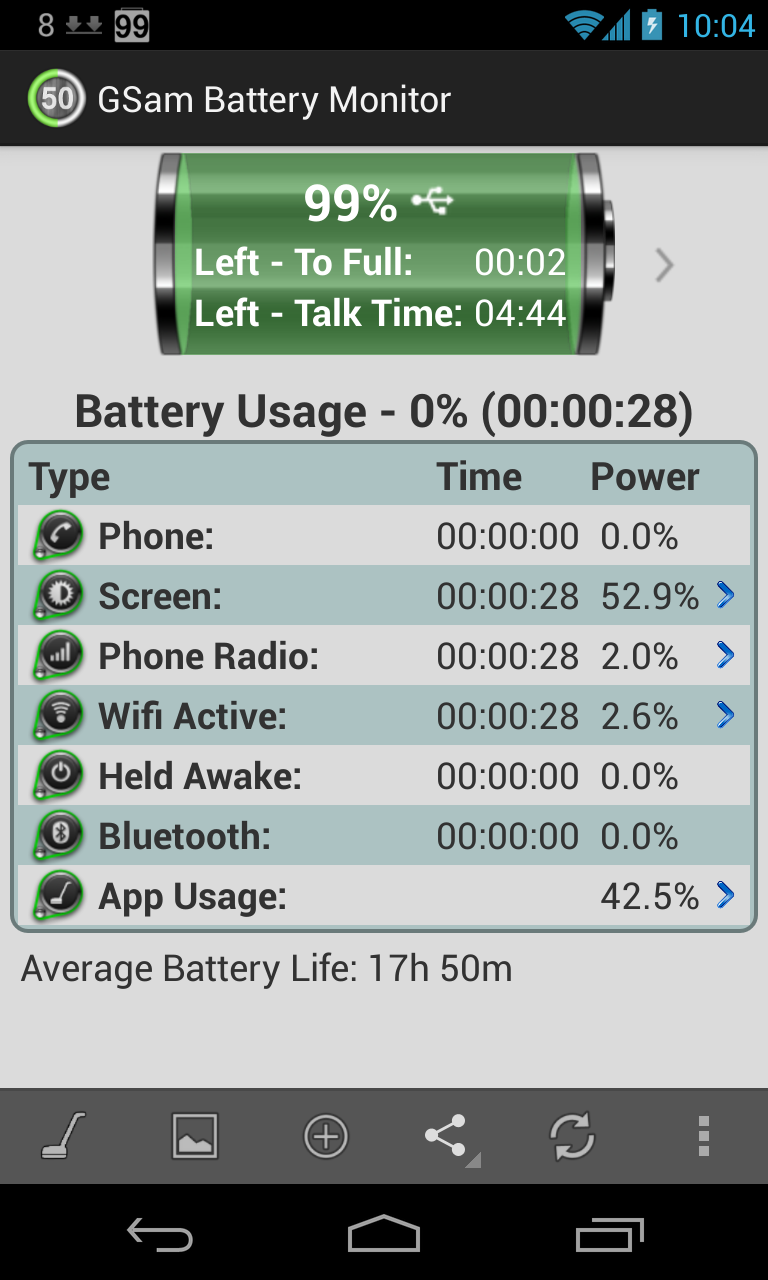
Task: Go back using system navigation
Action: pos(160,1236)
